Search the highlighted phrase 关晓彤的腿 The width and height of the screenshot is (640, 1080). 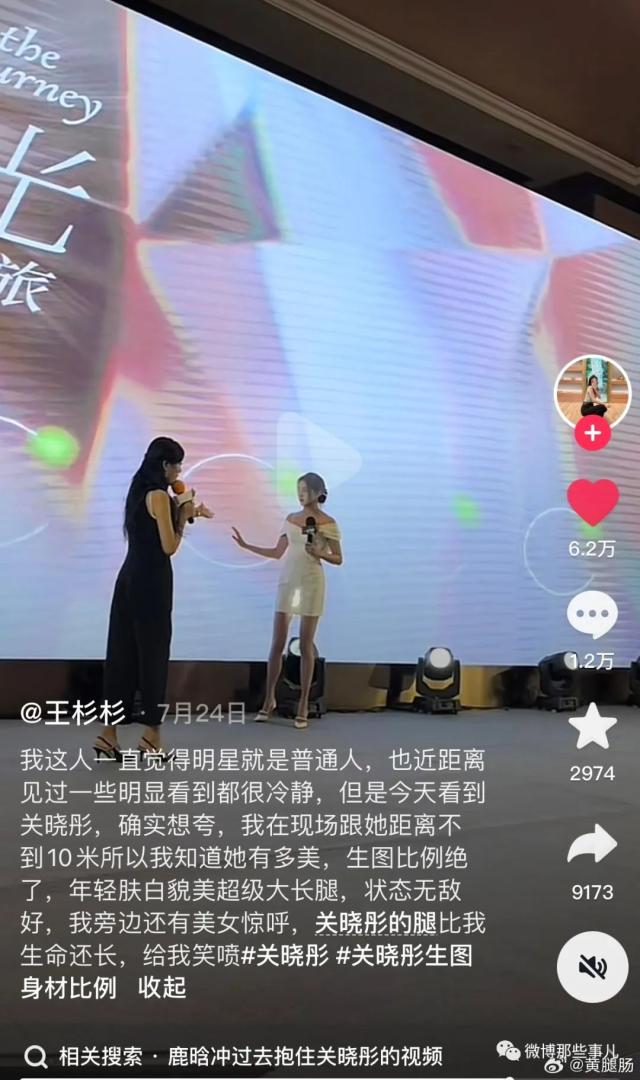(x=376, y=923)
